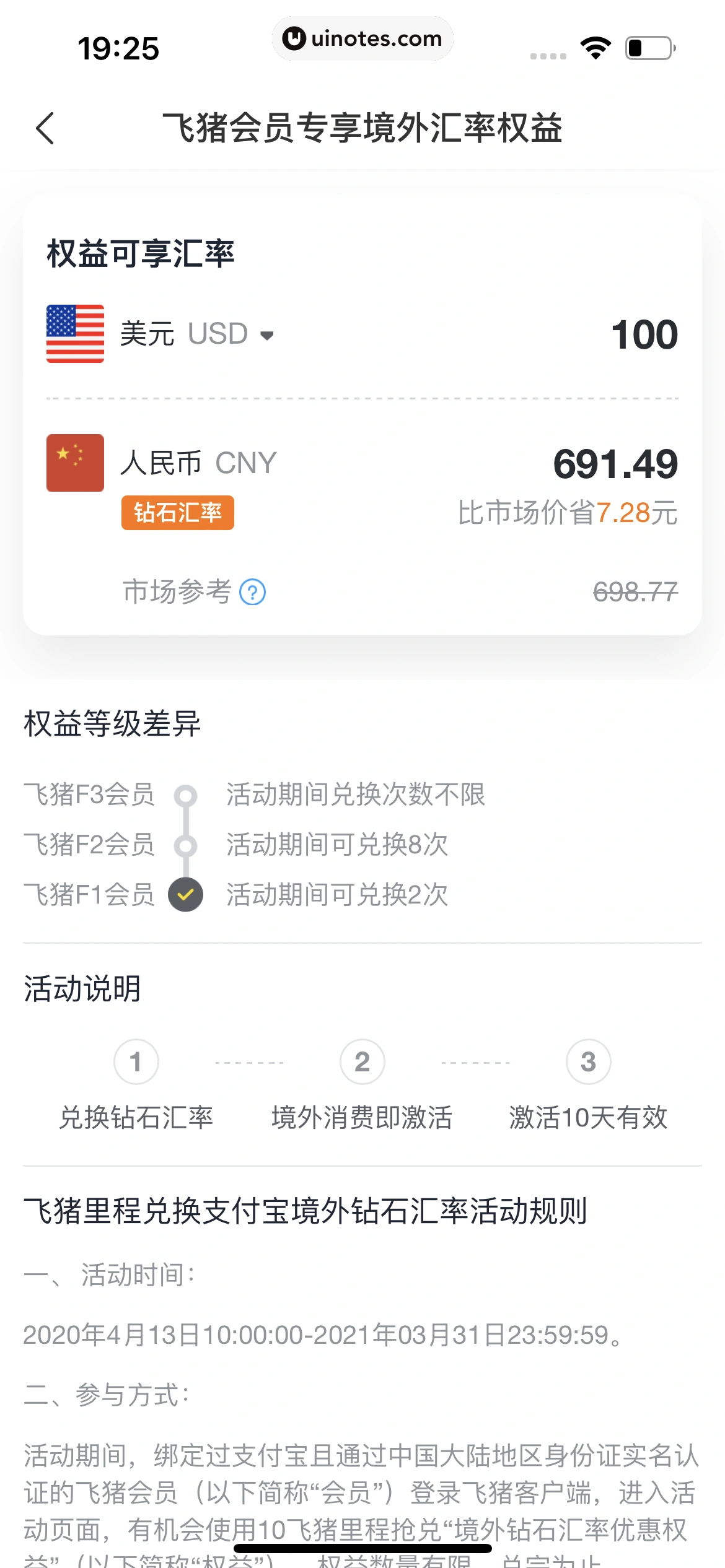Tap the 钻石汇率 orange badge
The width and height of the screenshot is (725, 1568).
pyautogui.click(x=178, y=513)
